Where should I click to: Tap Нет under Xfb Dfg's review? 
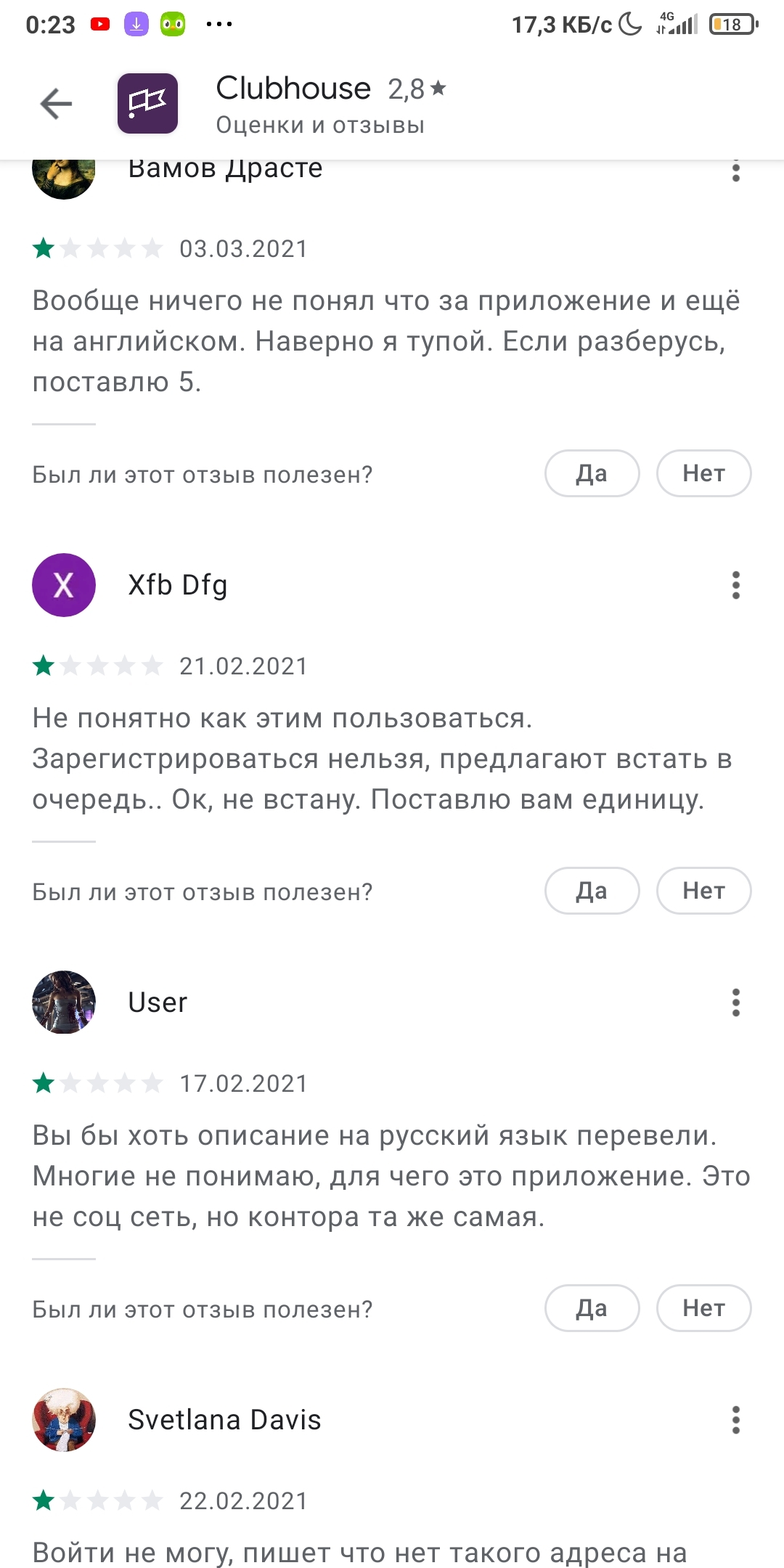click(x=703, y=891)
